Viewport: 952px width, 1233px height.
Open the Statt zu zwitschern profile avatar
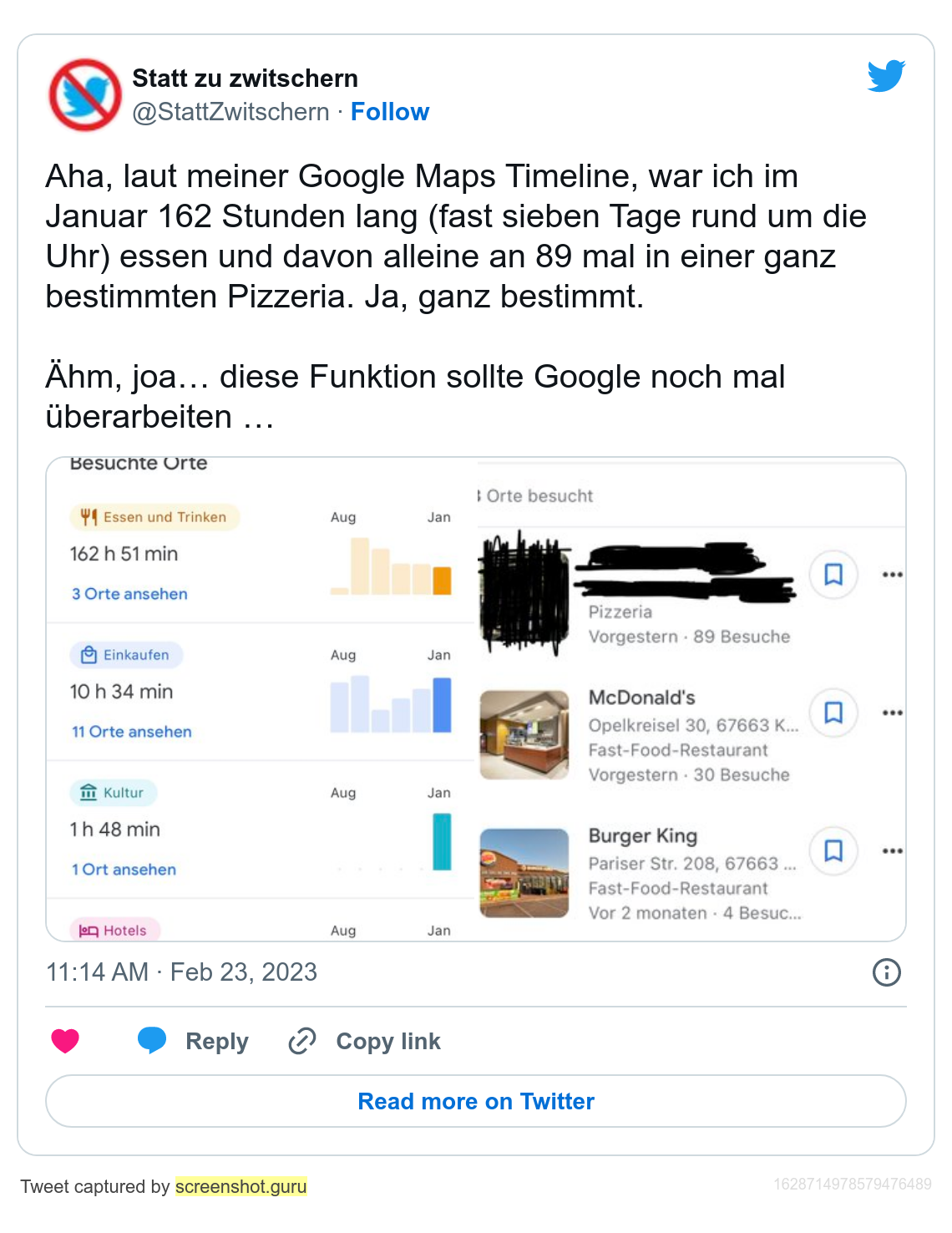[85, 94]
